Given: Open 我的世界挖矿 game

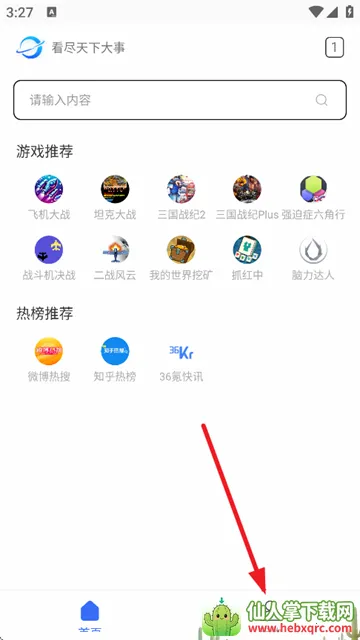Looking at the screenshot, I should pyautogui.click(x=181, y=258).
